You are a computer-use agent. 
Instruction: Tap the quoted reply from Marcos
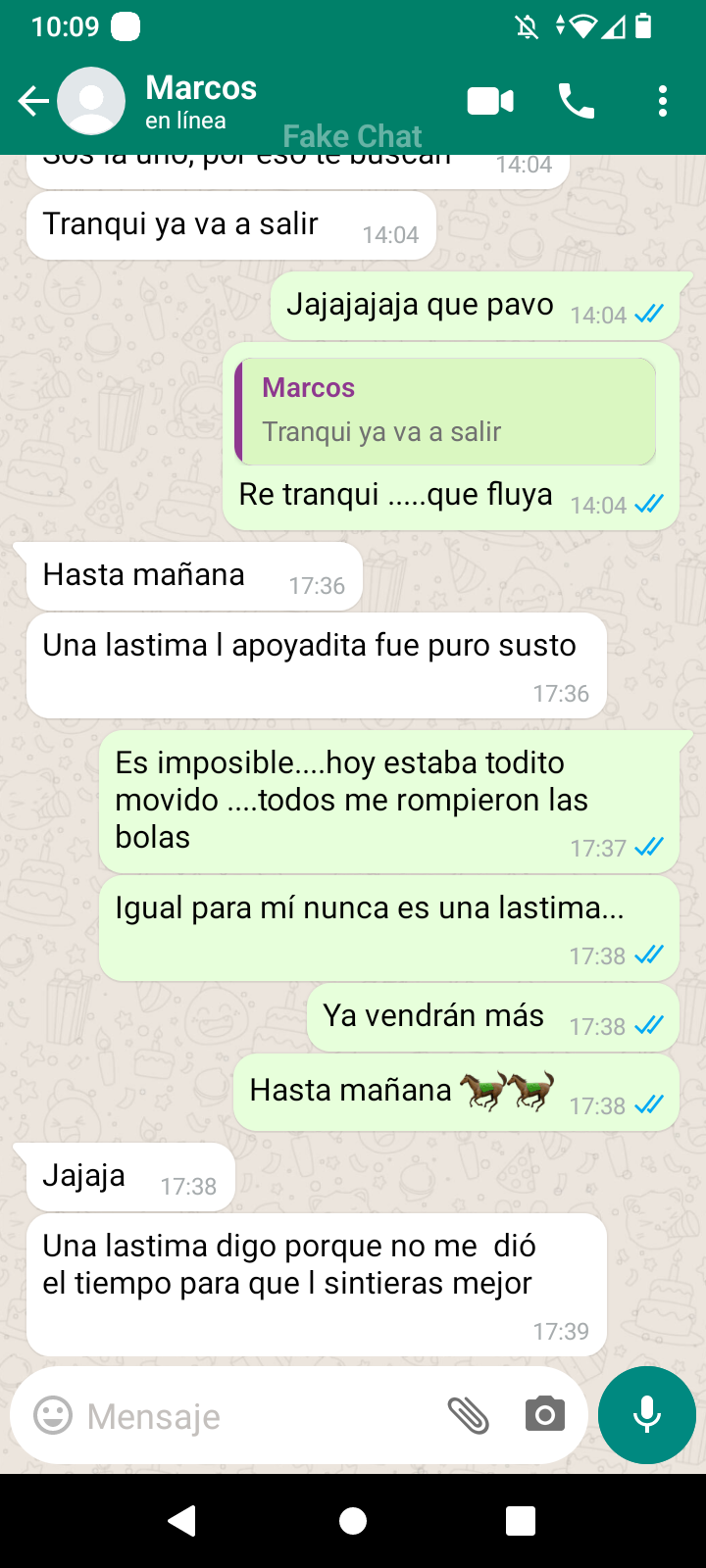[446, 411]
